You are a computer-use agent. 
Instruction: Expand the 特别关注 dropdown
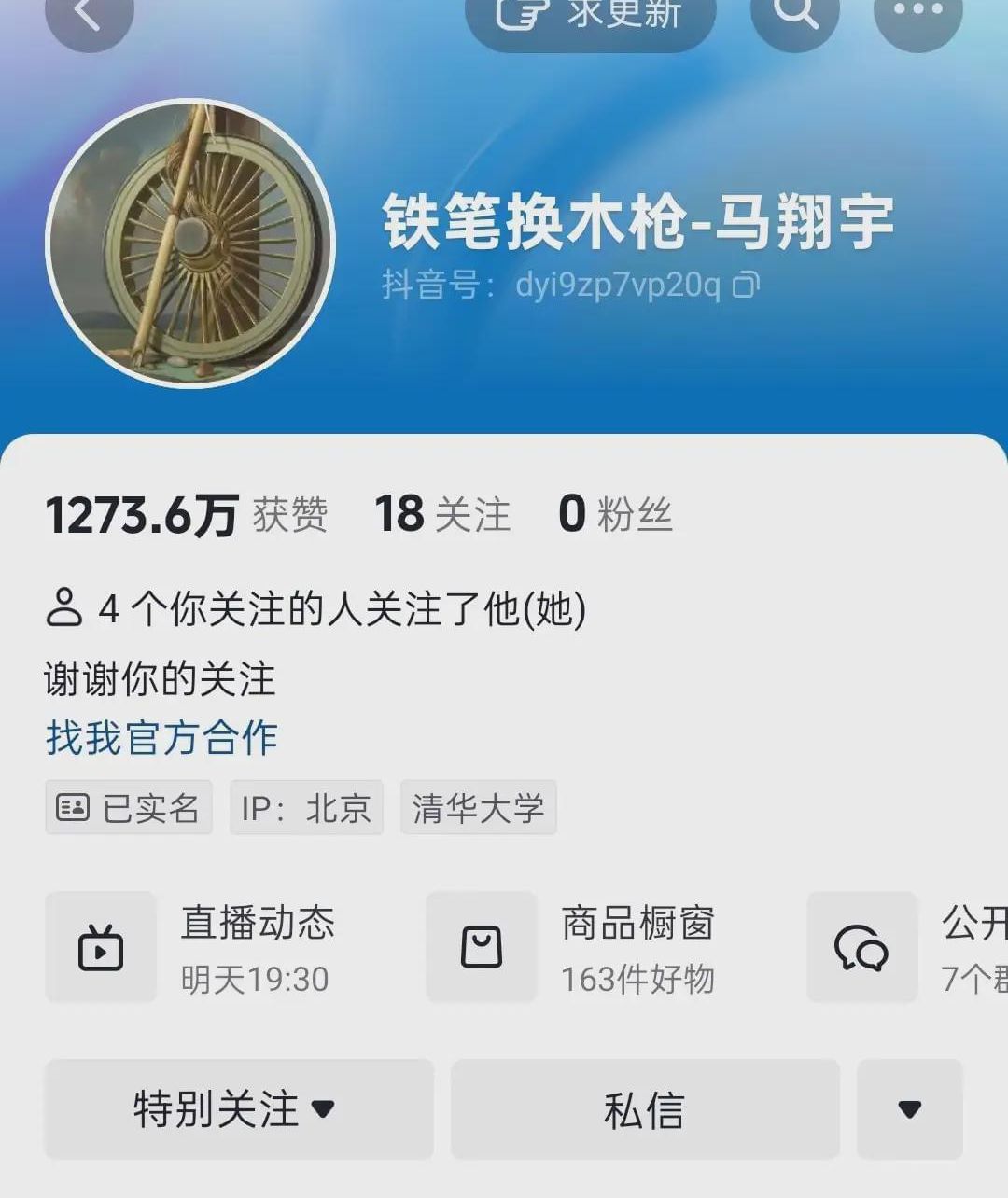pos(239,1109)
